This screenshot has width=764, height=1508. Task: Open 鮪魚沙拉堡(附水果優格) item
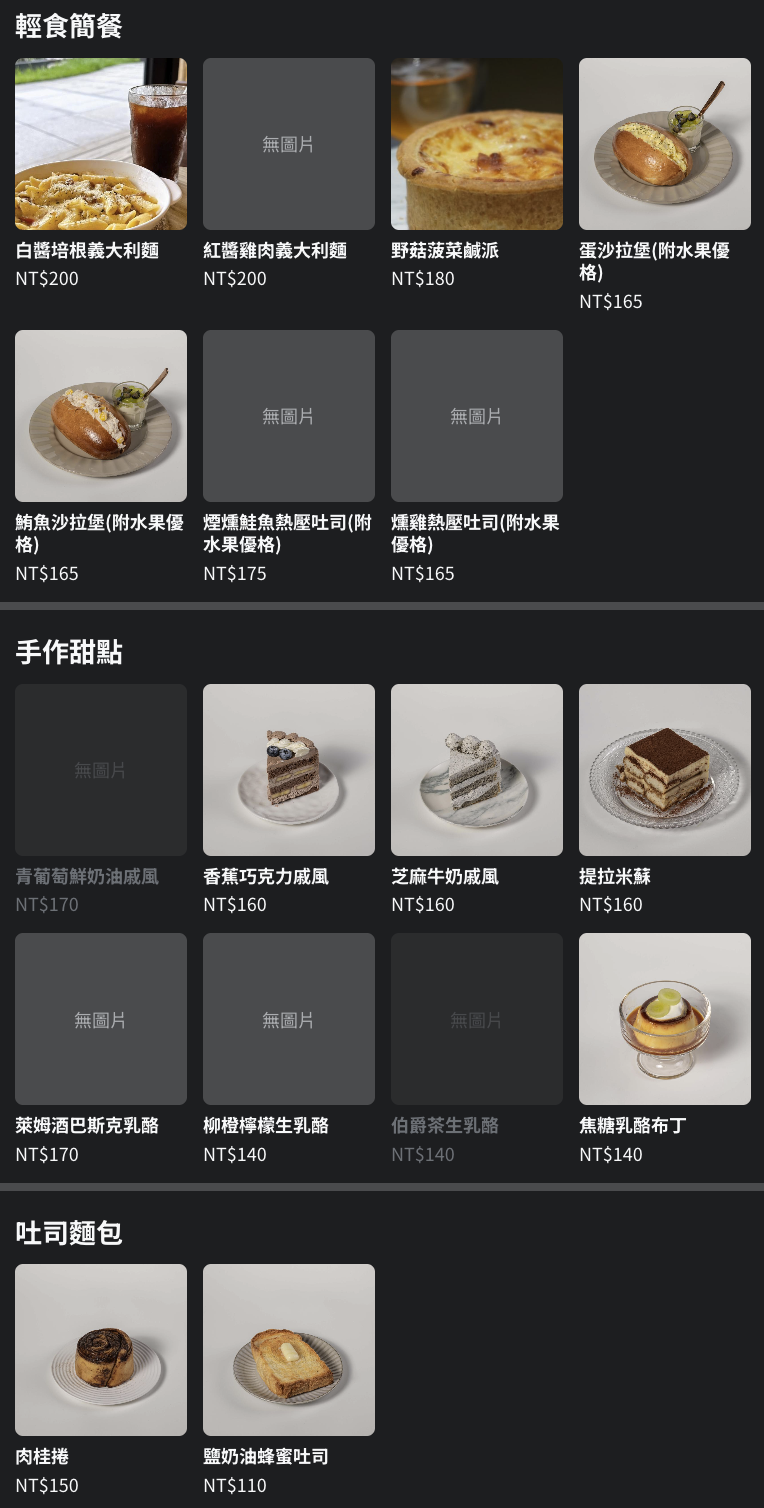(x=101, y=416)
